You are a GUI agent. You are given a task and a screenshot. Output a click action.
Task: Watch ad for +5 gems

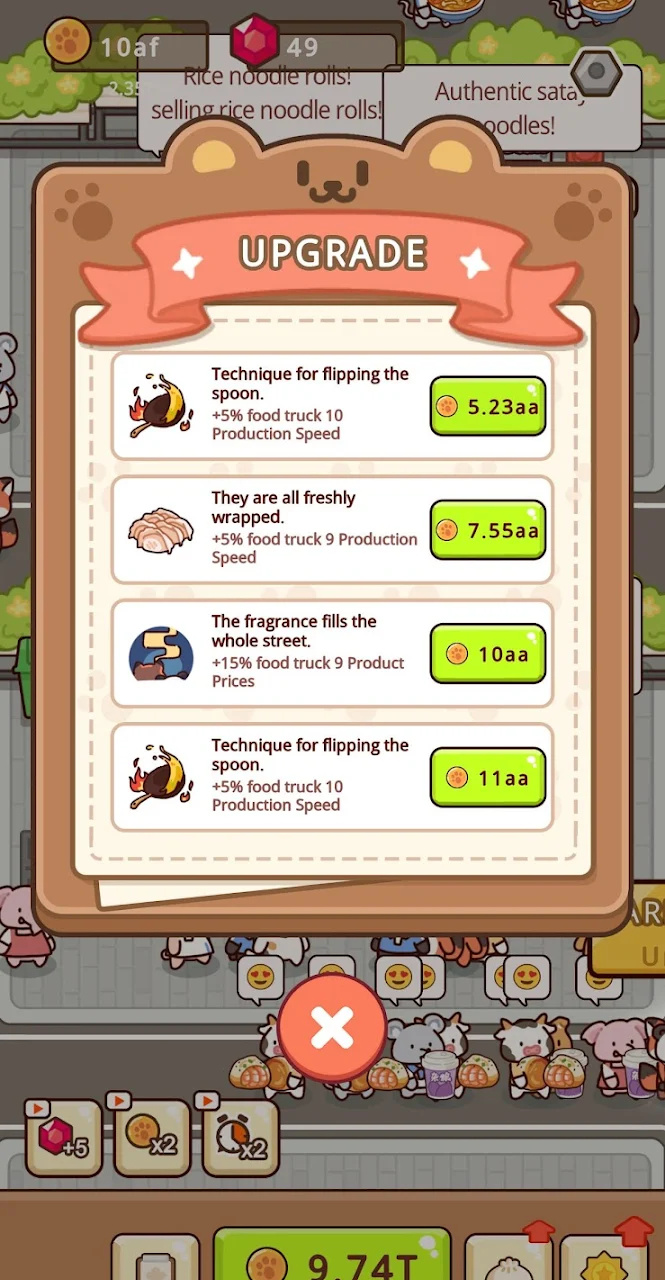[x=63, y=1139]
